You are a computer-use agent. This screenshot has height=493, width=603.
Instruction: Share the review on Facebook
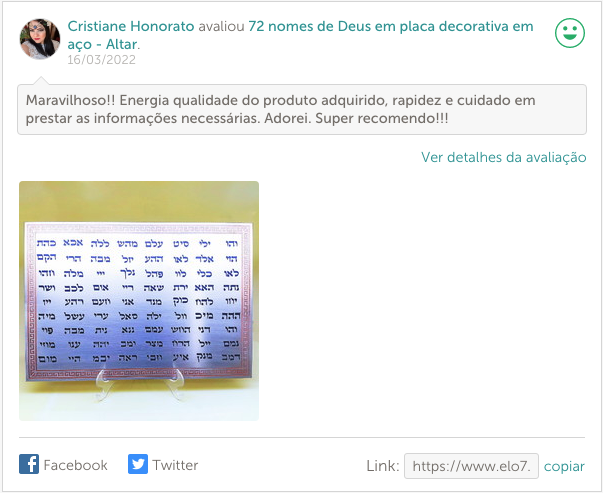click(63, 465)
